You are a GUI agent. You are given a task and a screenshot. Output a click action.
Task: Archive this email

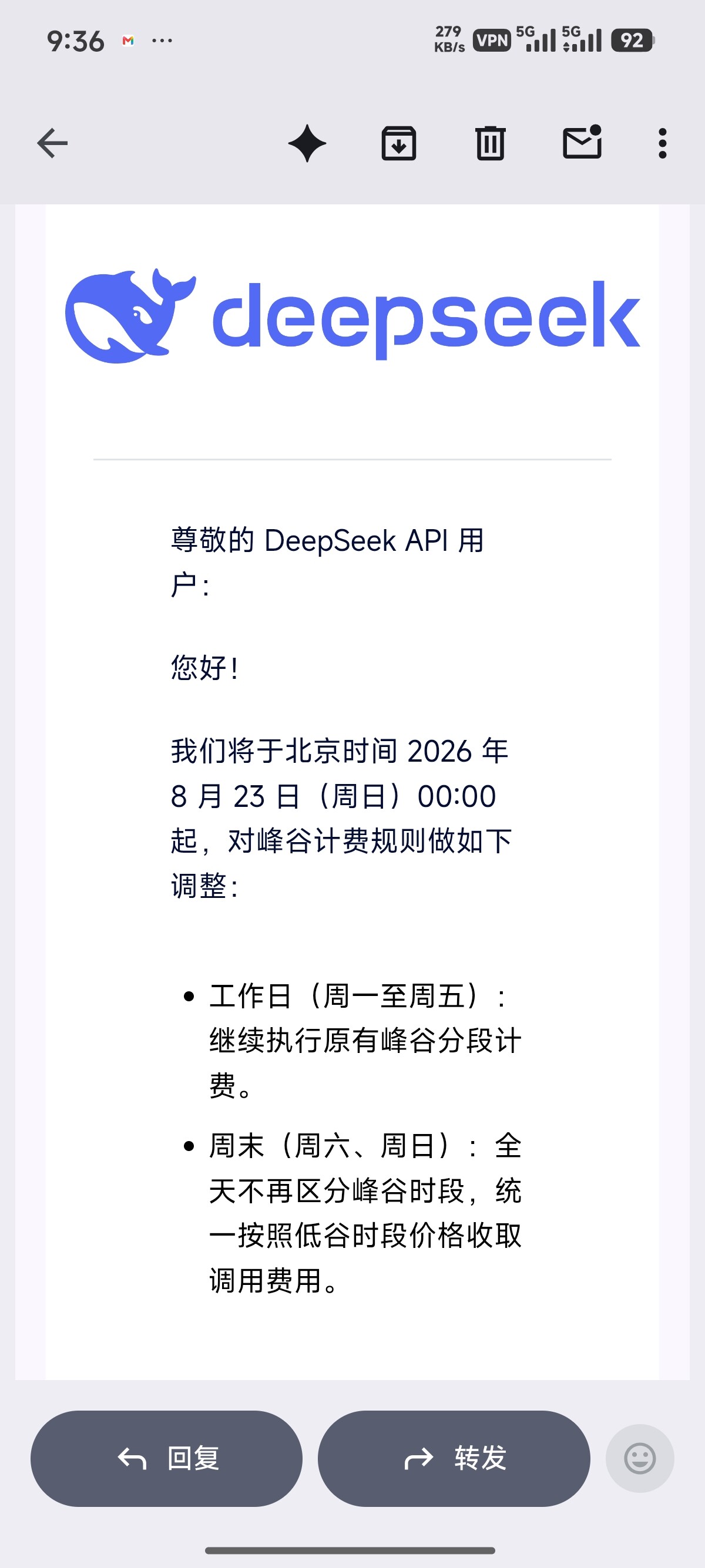pyautogui.click(x=399, y=144)
